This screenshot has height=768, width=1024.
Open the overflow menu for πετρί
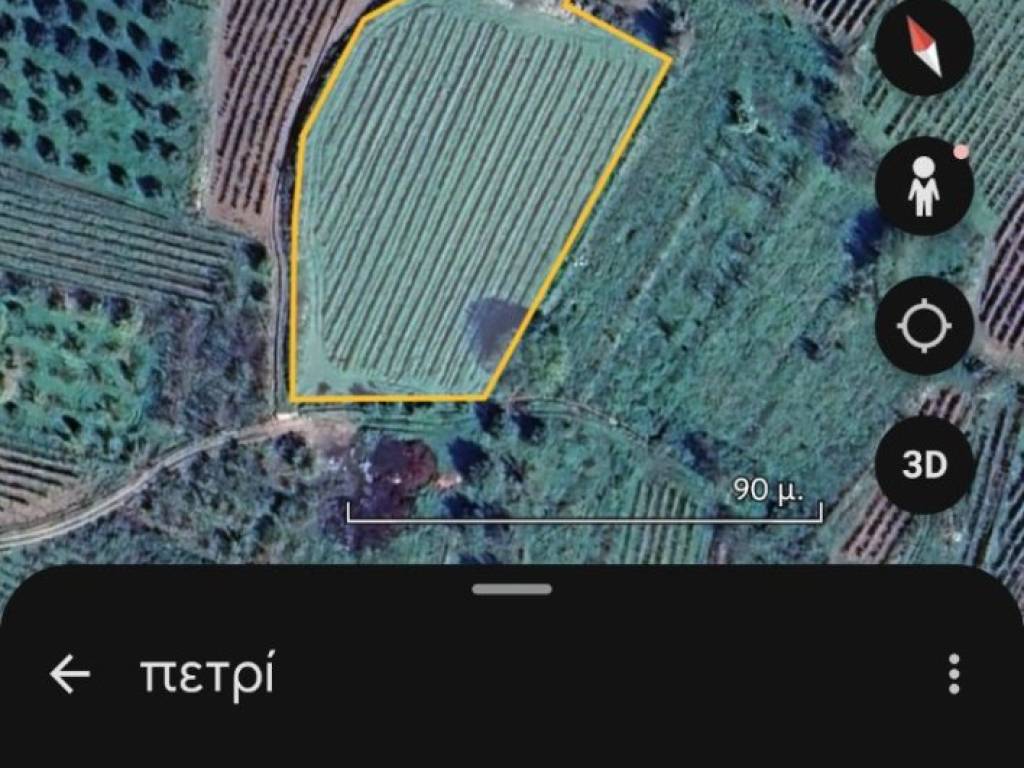[953, 675]
